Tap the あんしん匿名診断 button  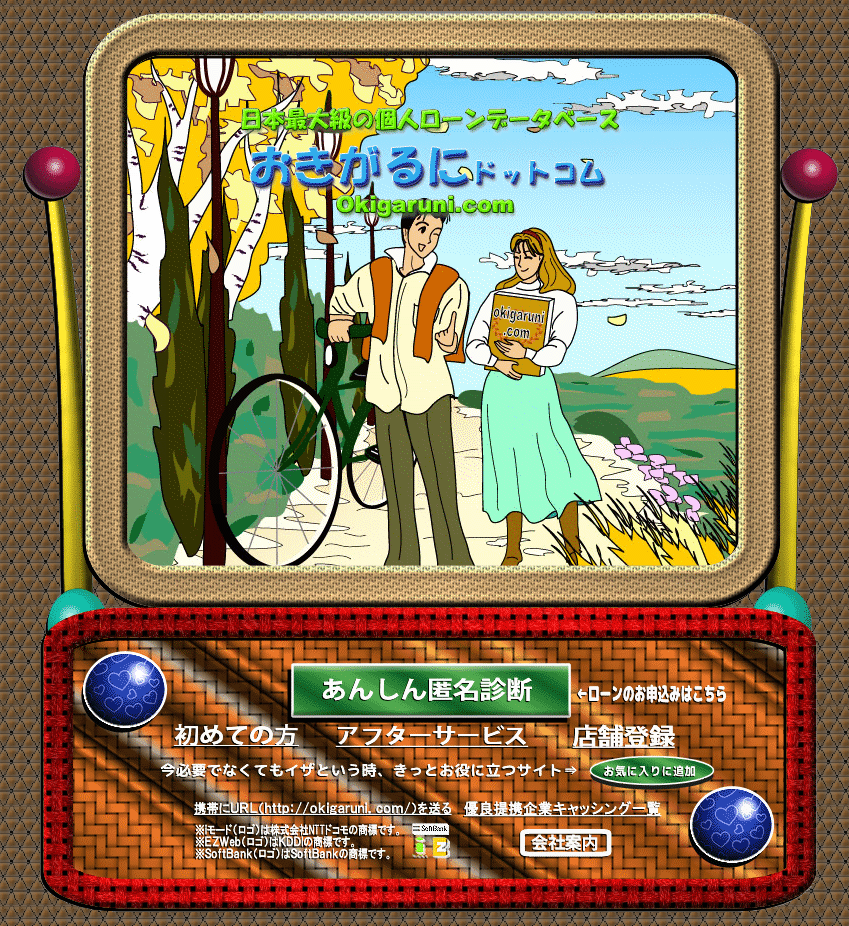[430, 690]
